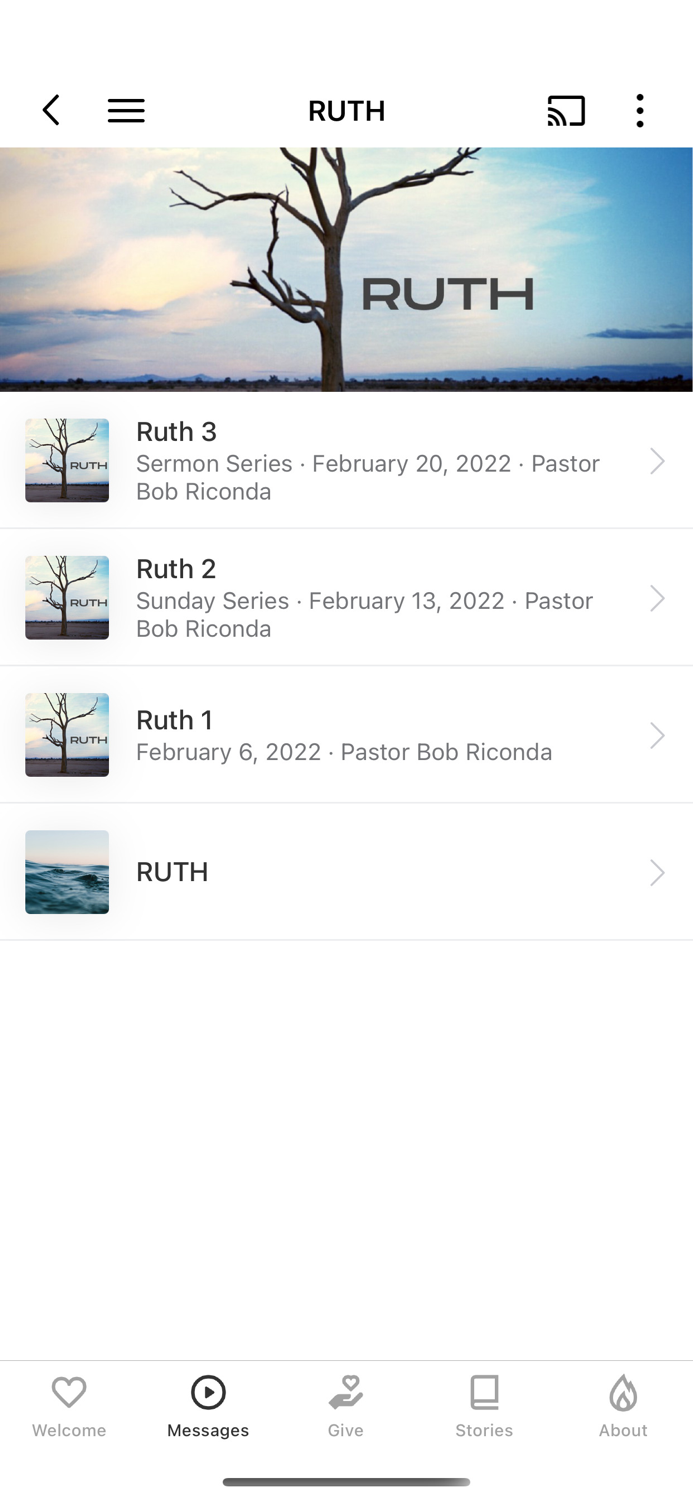The height and width of the screenshot is (1500, 693).
Task: Open the hamburger drawer menu
Action: 126,110
